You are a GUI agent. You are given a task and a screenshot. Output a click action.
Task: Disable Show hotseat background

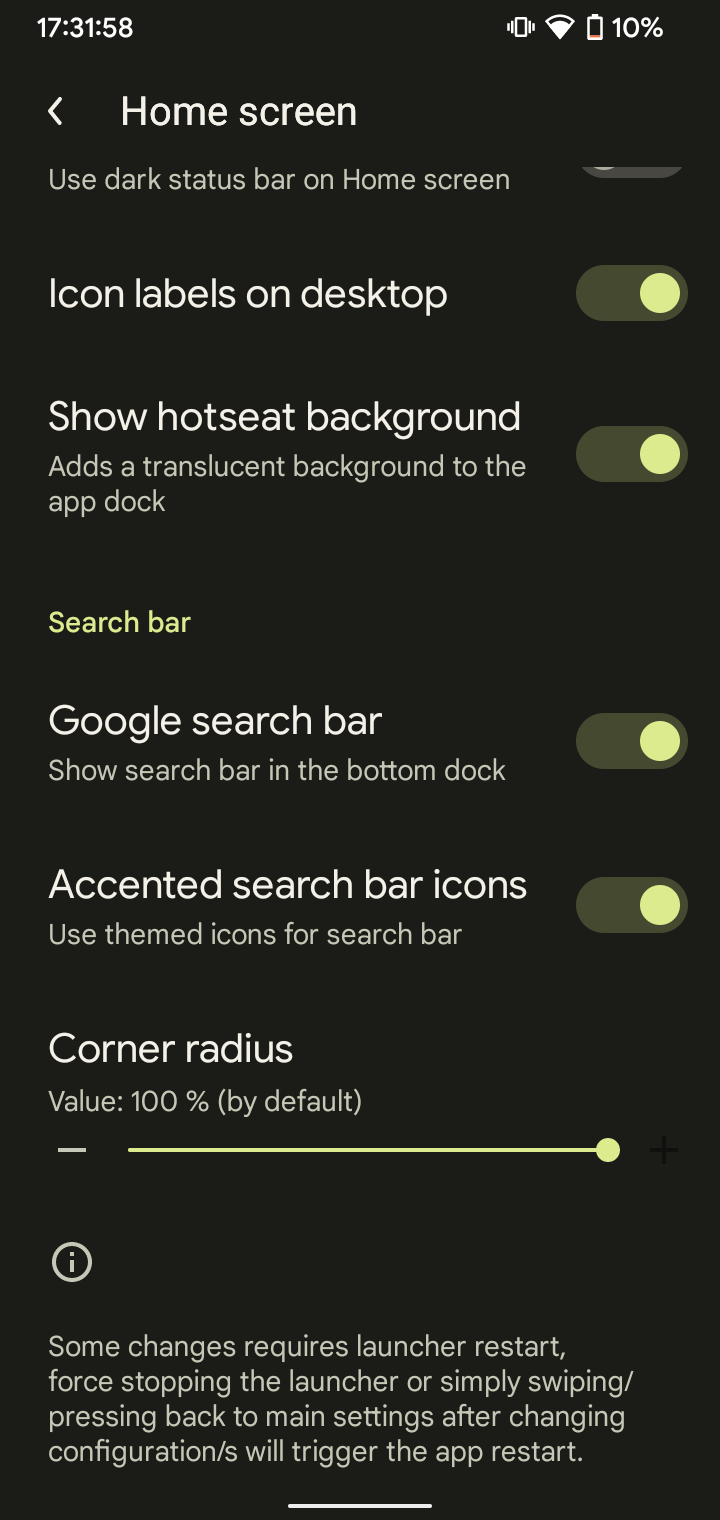point(631,454)
